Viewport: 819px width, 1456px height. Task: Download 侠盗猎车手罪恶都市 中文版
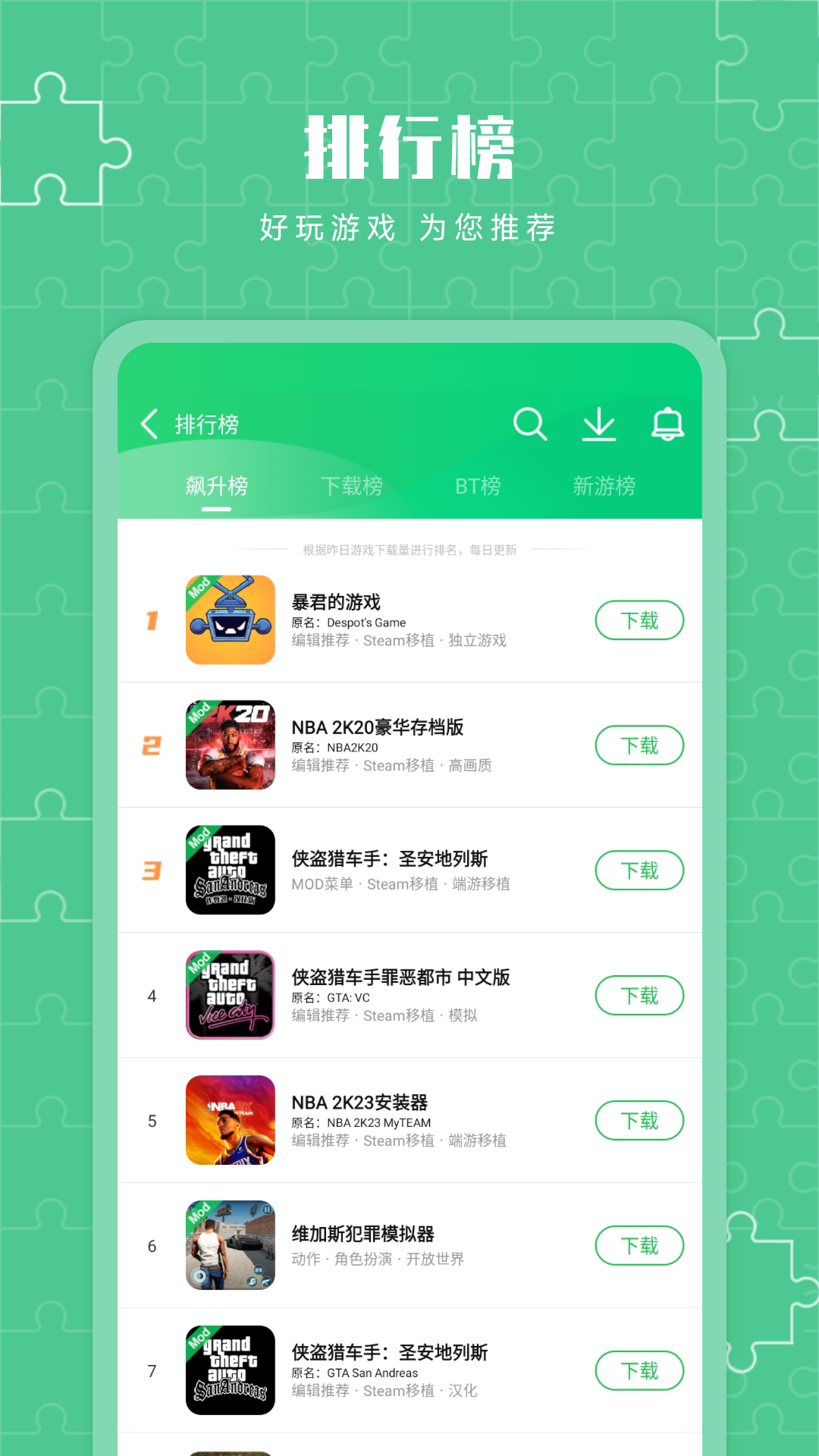click(x=639, y=995)
